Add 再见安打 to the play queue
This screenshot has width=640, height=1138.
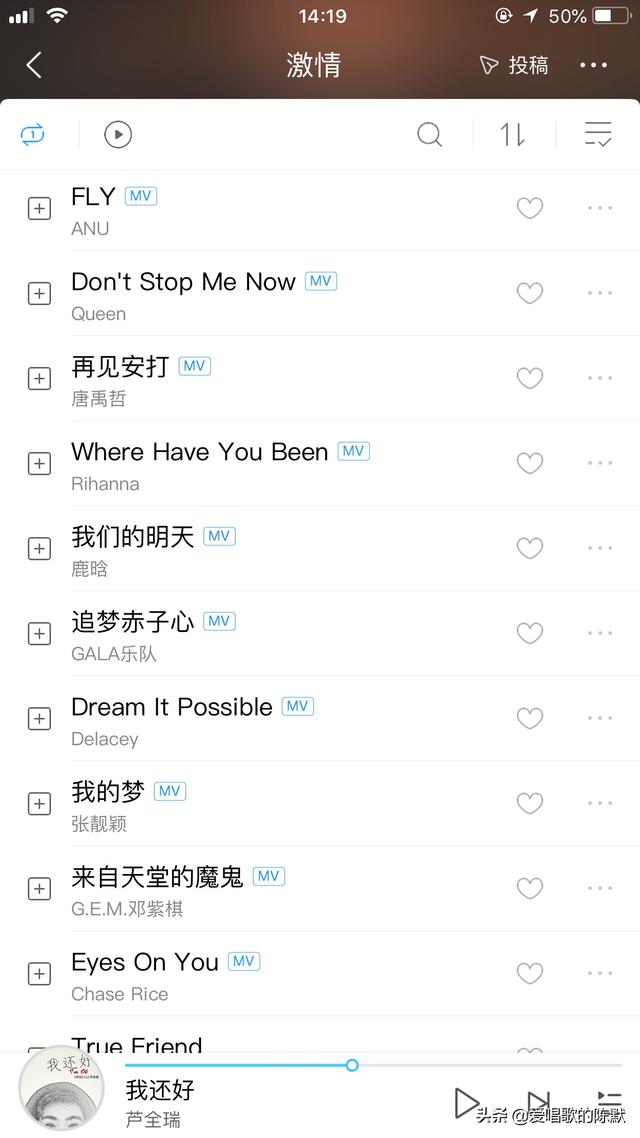[39, 379]
